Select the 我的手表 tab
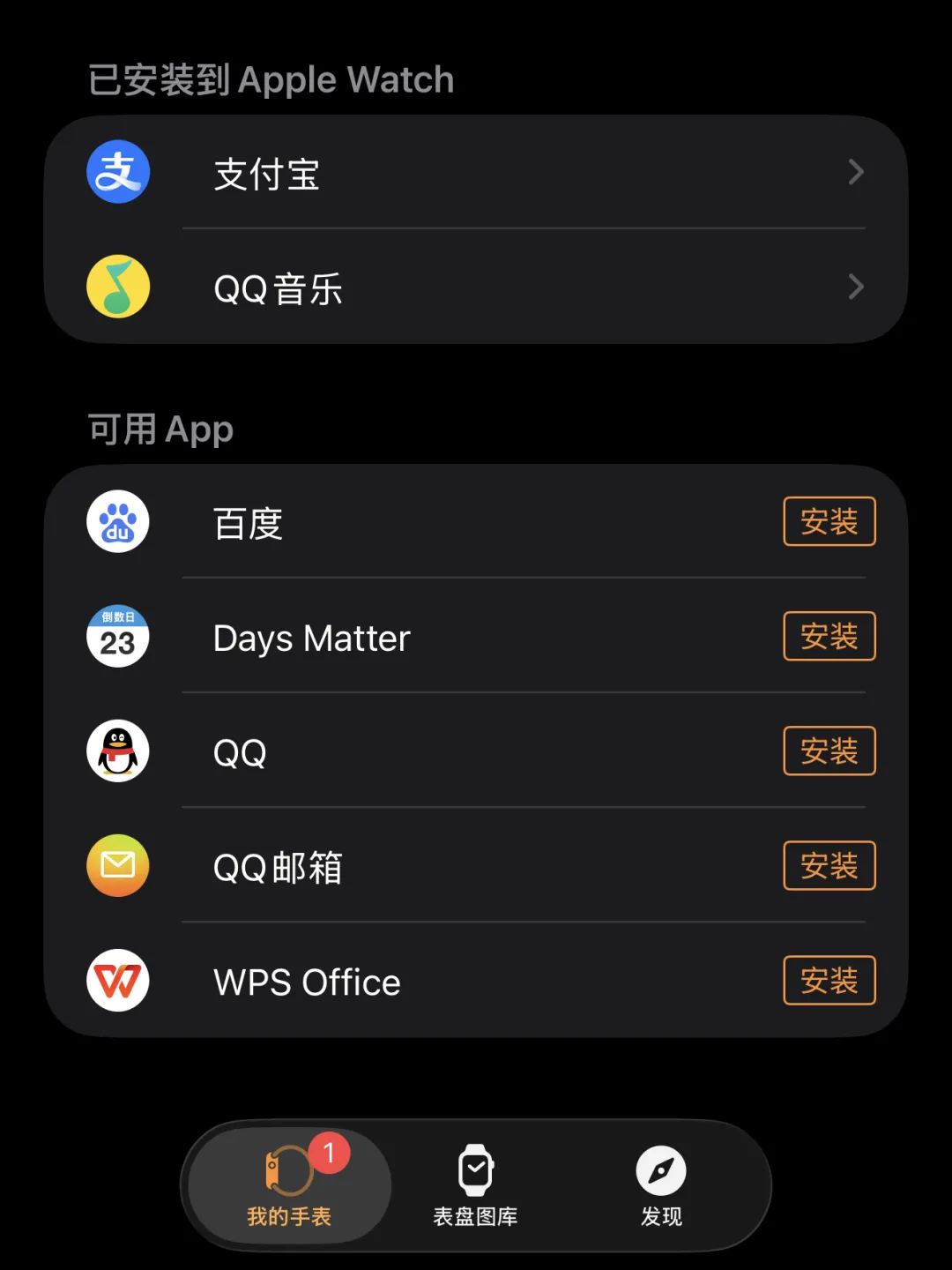Image resolution: width=952 pixels, height=1270 pixels. coord(289,1186)
